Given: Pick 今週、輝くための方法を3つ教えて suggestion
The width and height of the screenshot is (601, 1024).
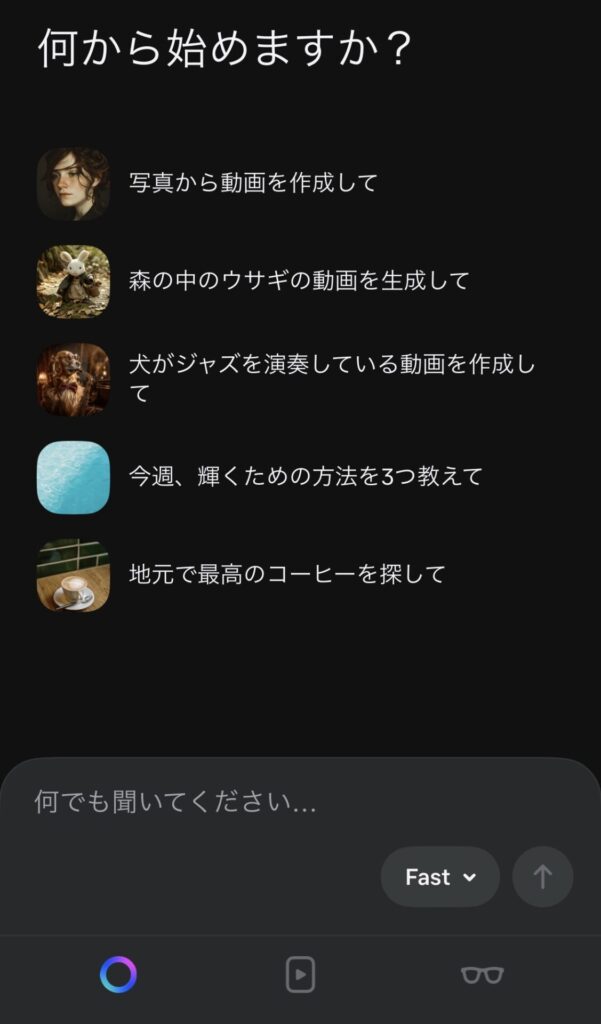Looking at the screenshot, I should (x=305, y=476).
